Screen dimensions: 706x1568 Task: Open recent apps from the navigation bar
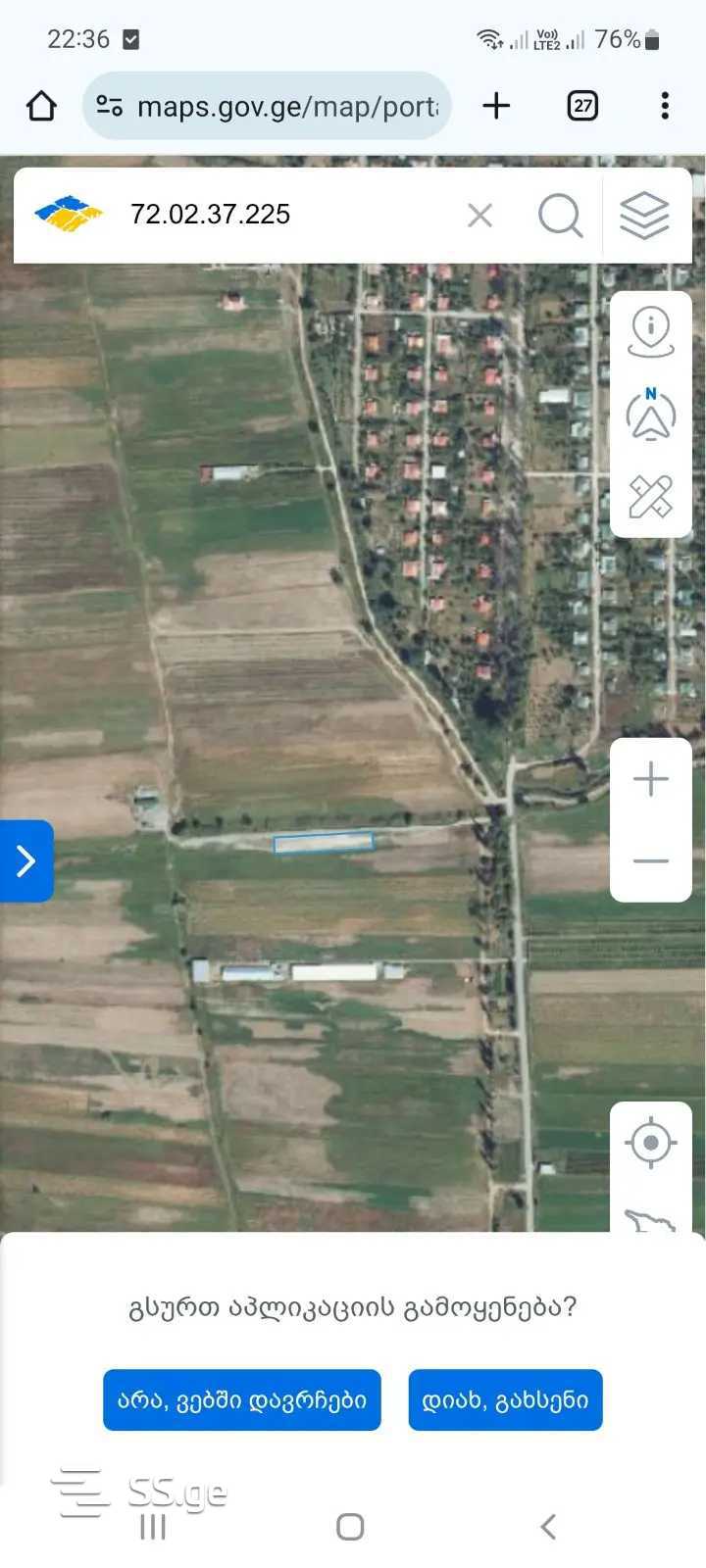click(153, 1526)
